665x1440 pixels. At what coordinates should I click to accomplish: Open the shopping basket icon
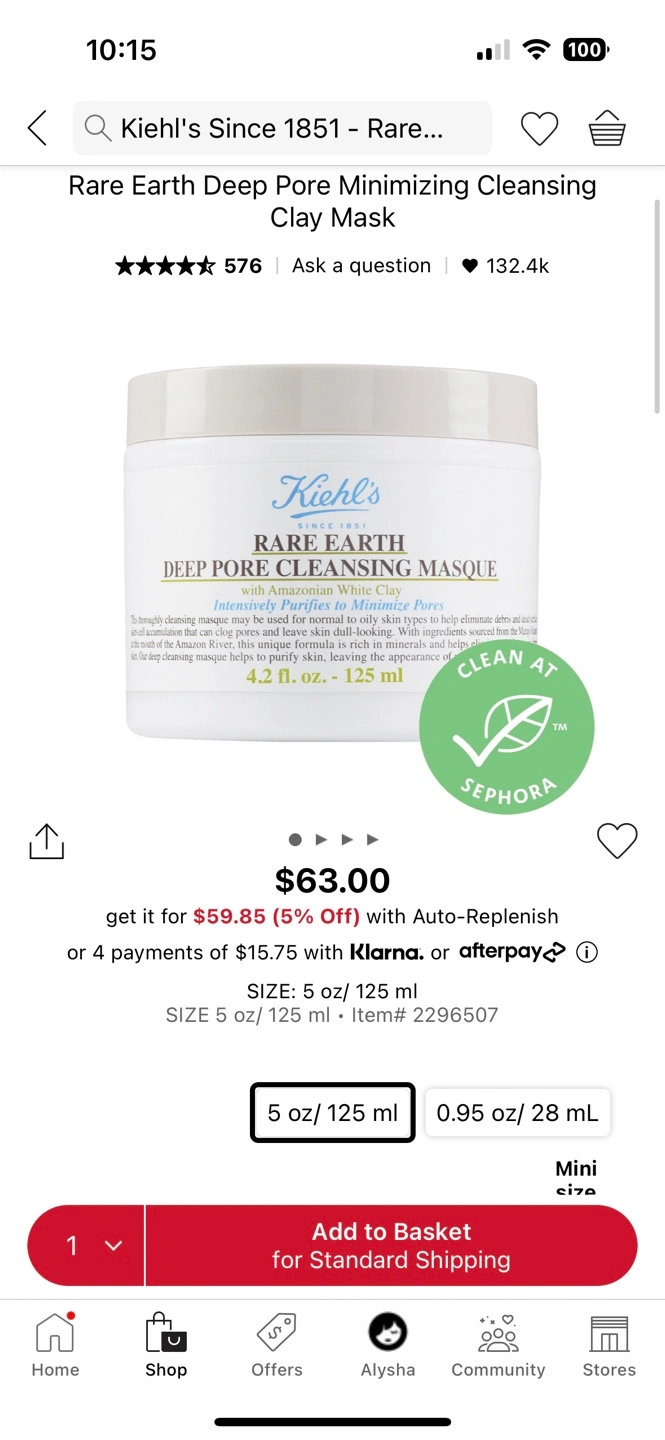(607, 128)
